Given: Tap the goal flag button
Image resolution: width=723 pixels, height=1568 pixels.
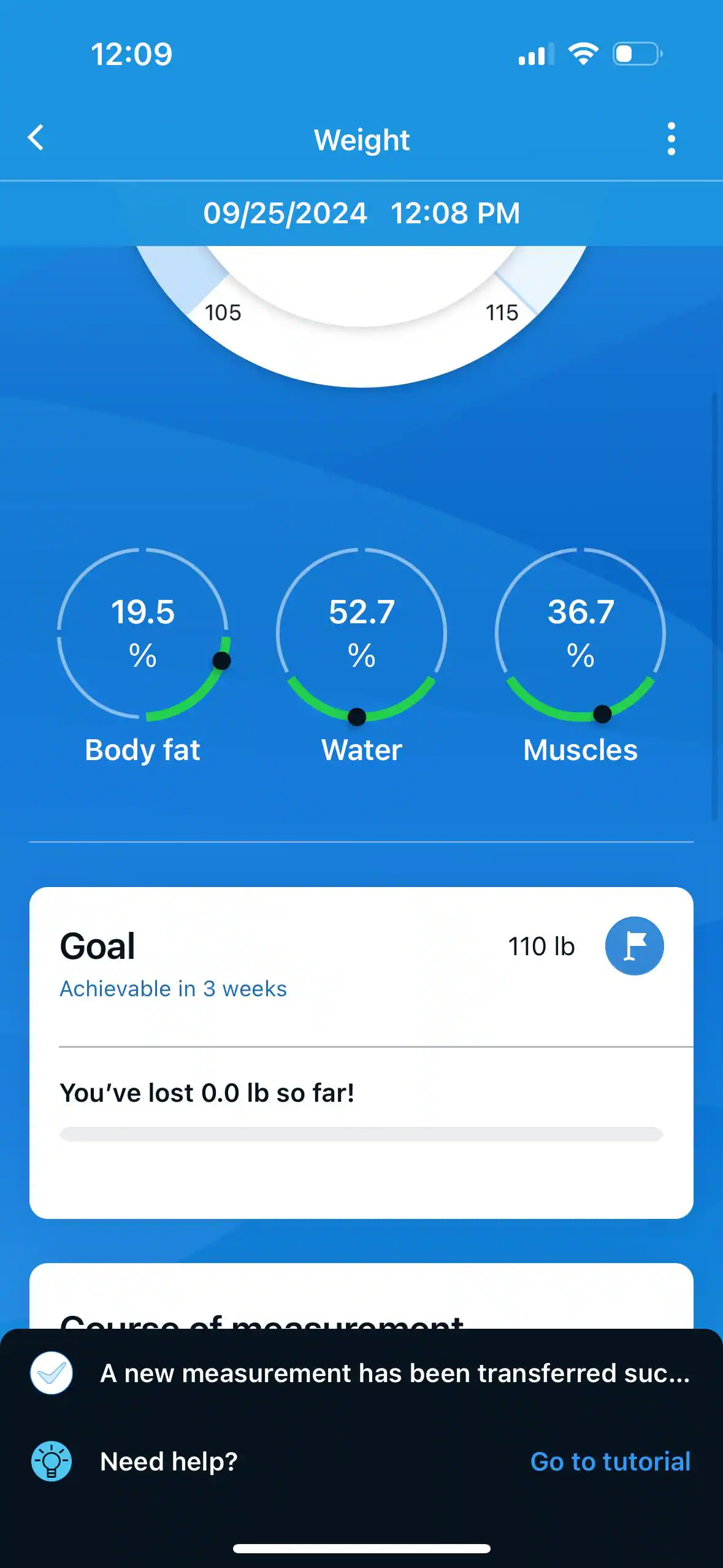Looking at the screenshot, I should [634, 945].
